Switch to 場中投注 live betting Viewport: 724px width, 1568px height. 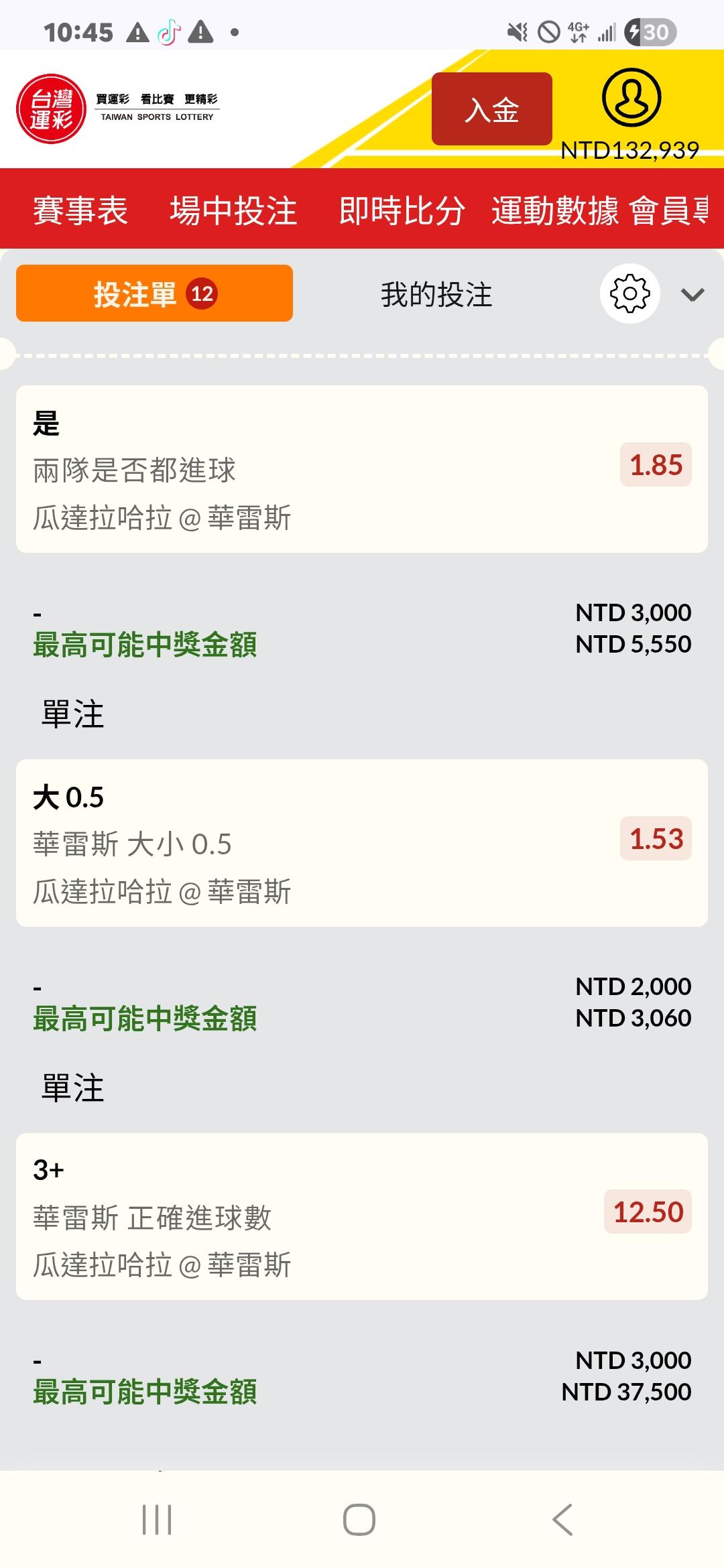coord(233,210)
